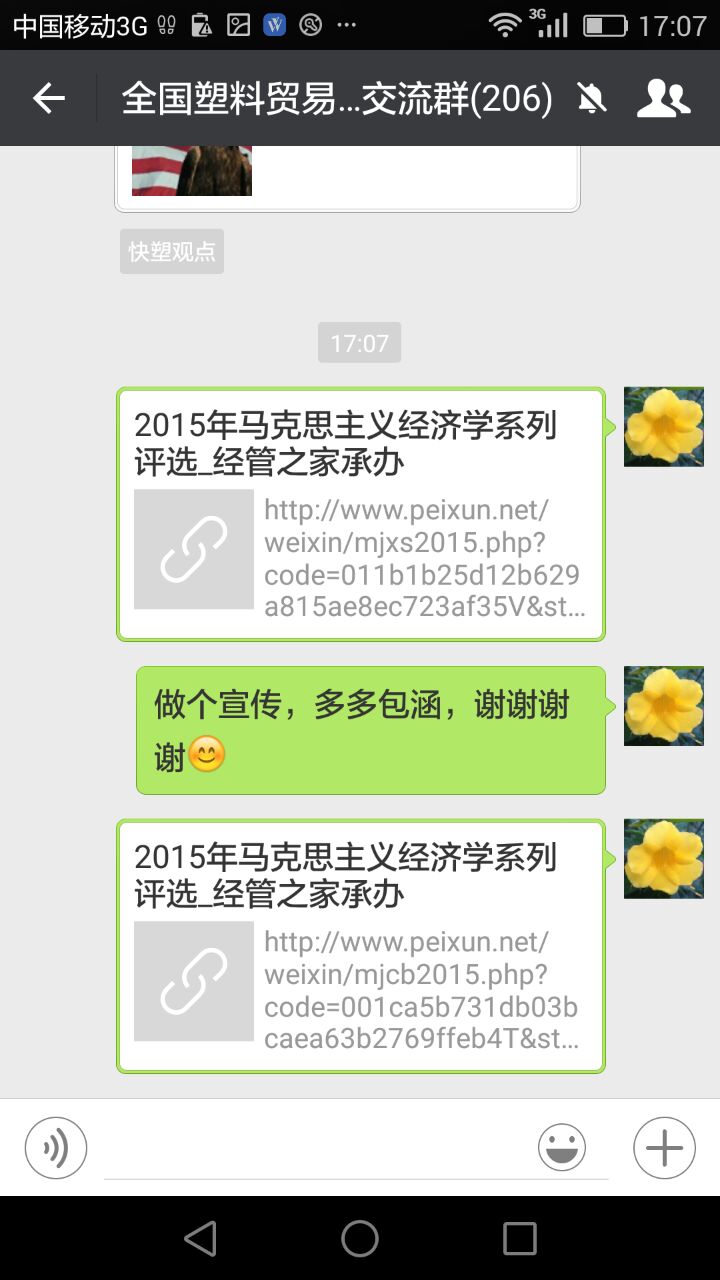Open group members and chat info
Image resolution: width=720 pixels, height=1280 pixels.
[x=663, y=98]
